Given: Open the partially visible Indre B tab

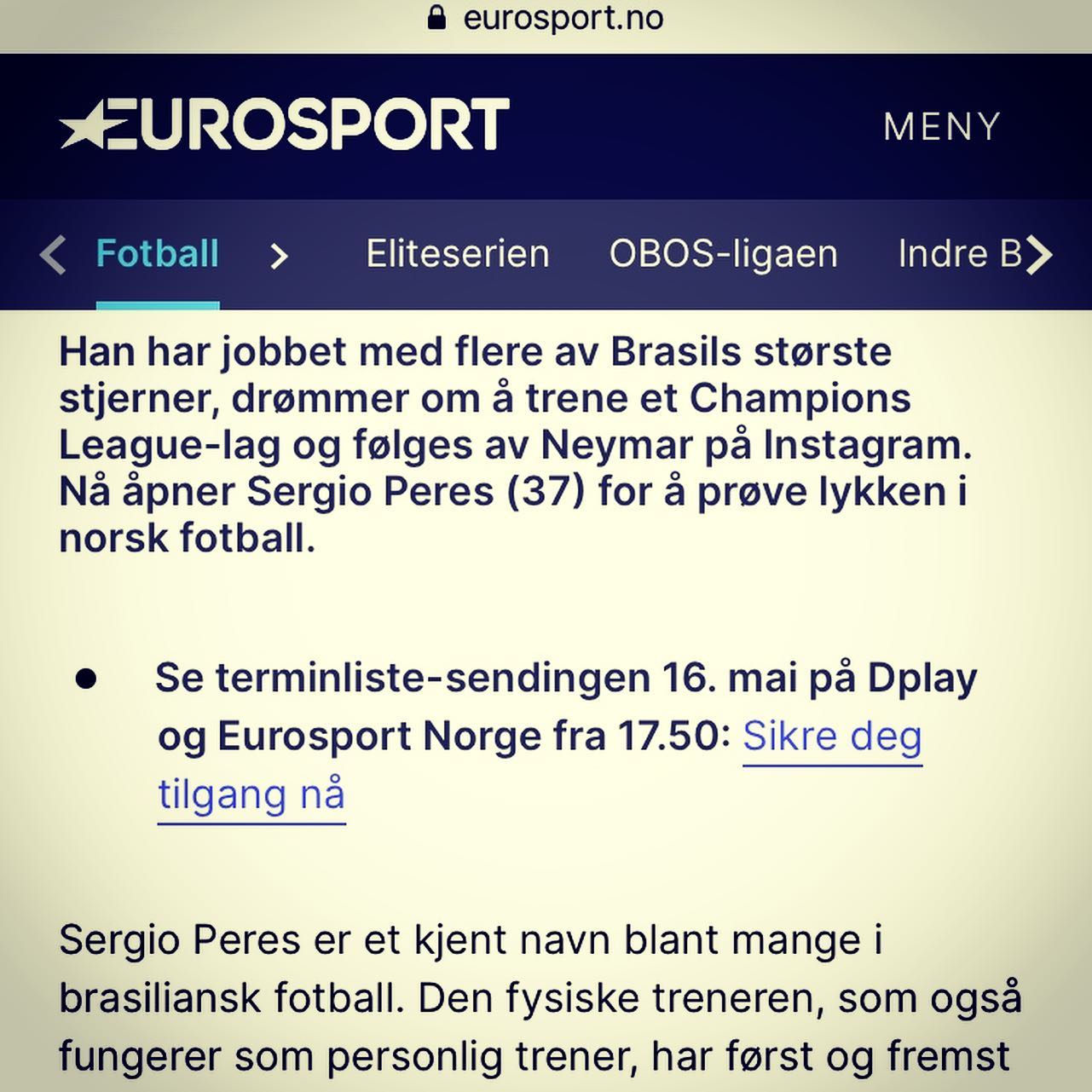Looking at the screenshot, I should (x=959, y=254).
